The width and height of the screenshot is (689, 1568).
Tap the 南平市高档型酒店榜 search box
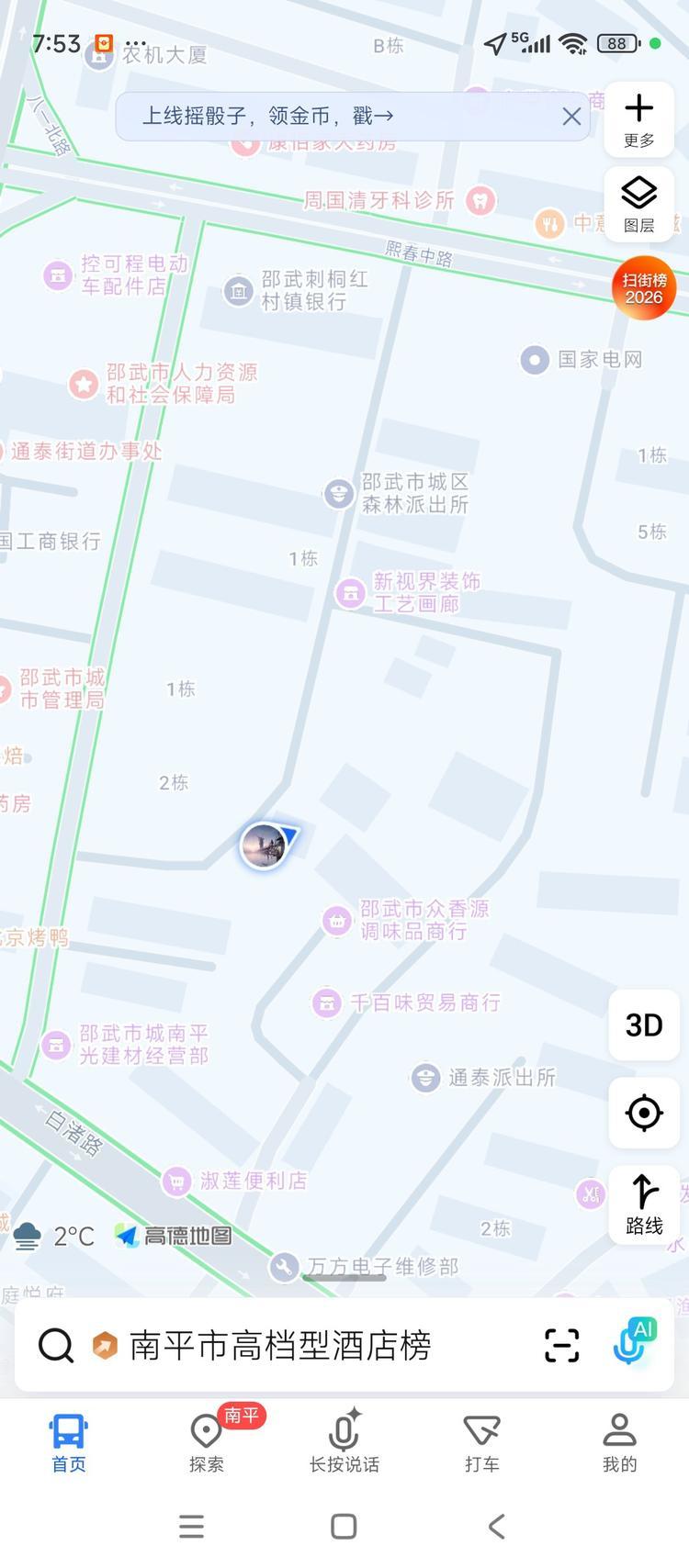(280, 1346)
